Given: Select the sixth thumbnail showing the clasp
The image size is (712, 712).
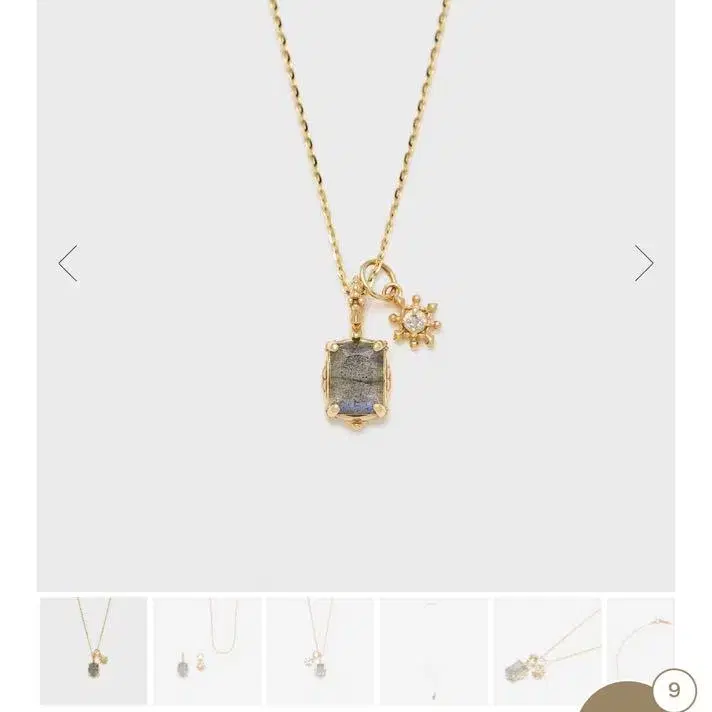Looking at the screenshot, I should (x=640, y=640).
